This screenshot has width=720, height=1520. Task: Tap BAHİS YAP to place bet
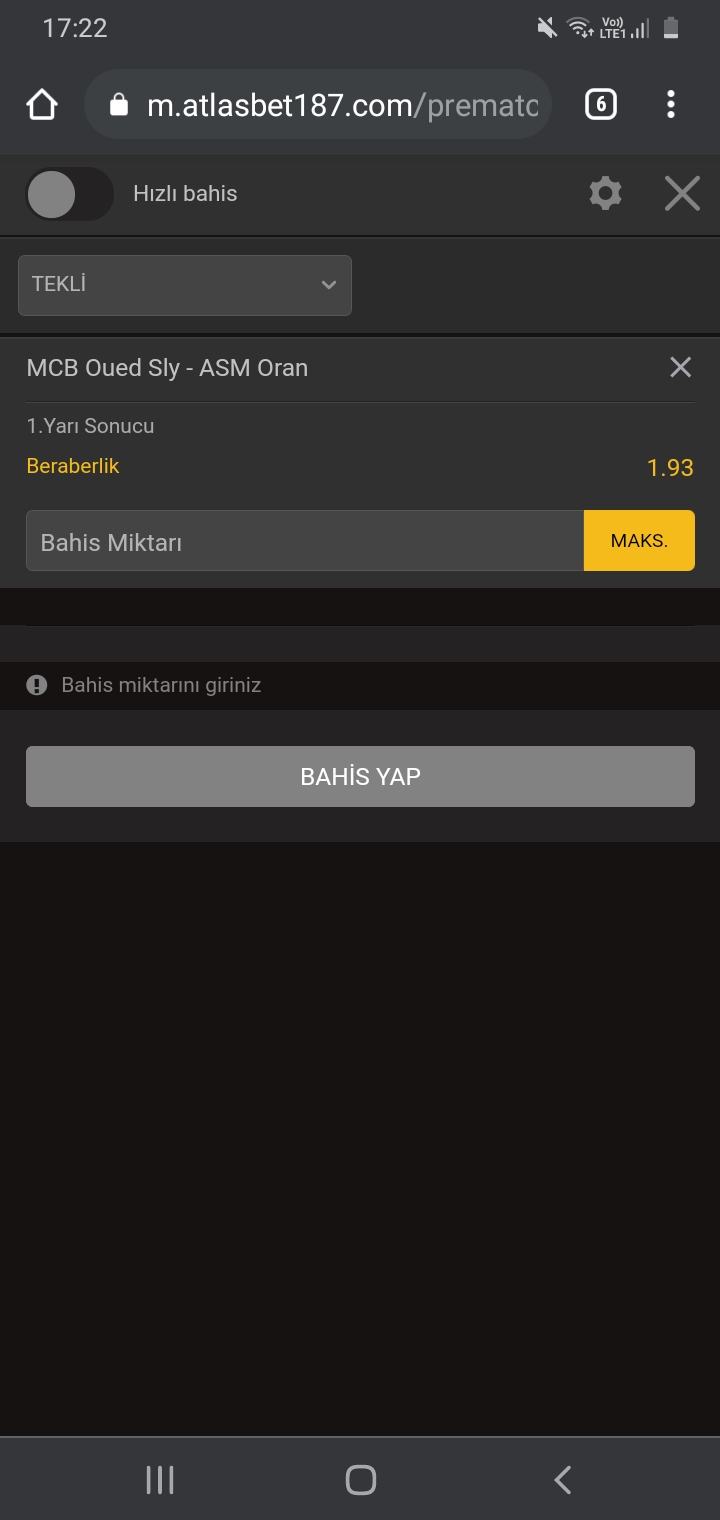[x=360, y=776]
